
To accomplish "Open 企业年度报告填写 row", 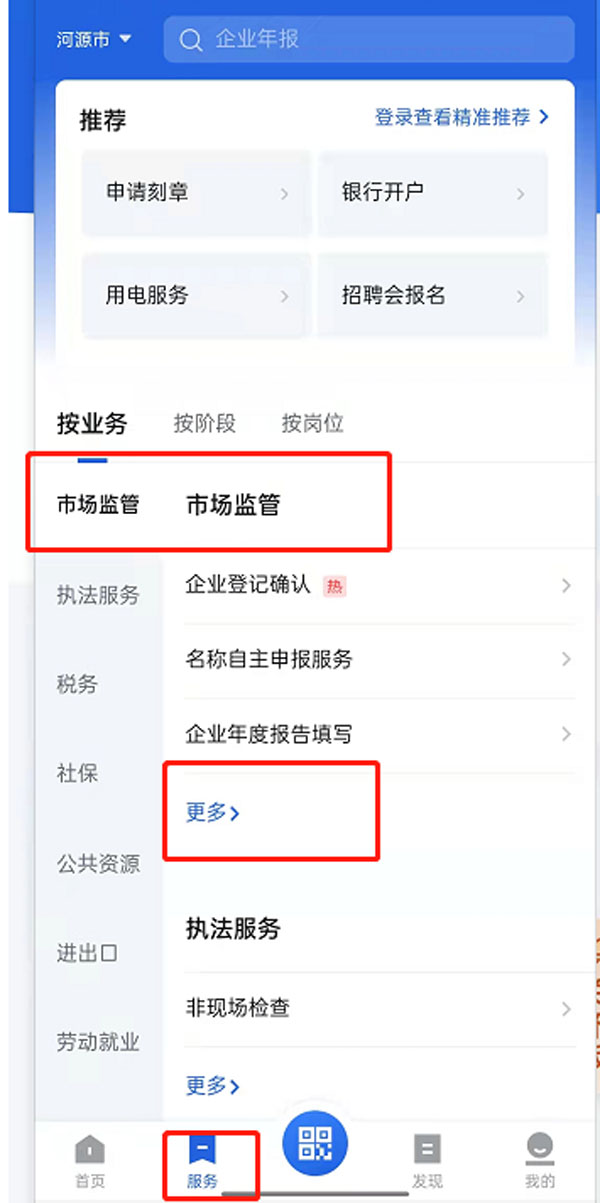I will 380,734.
